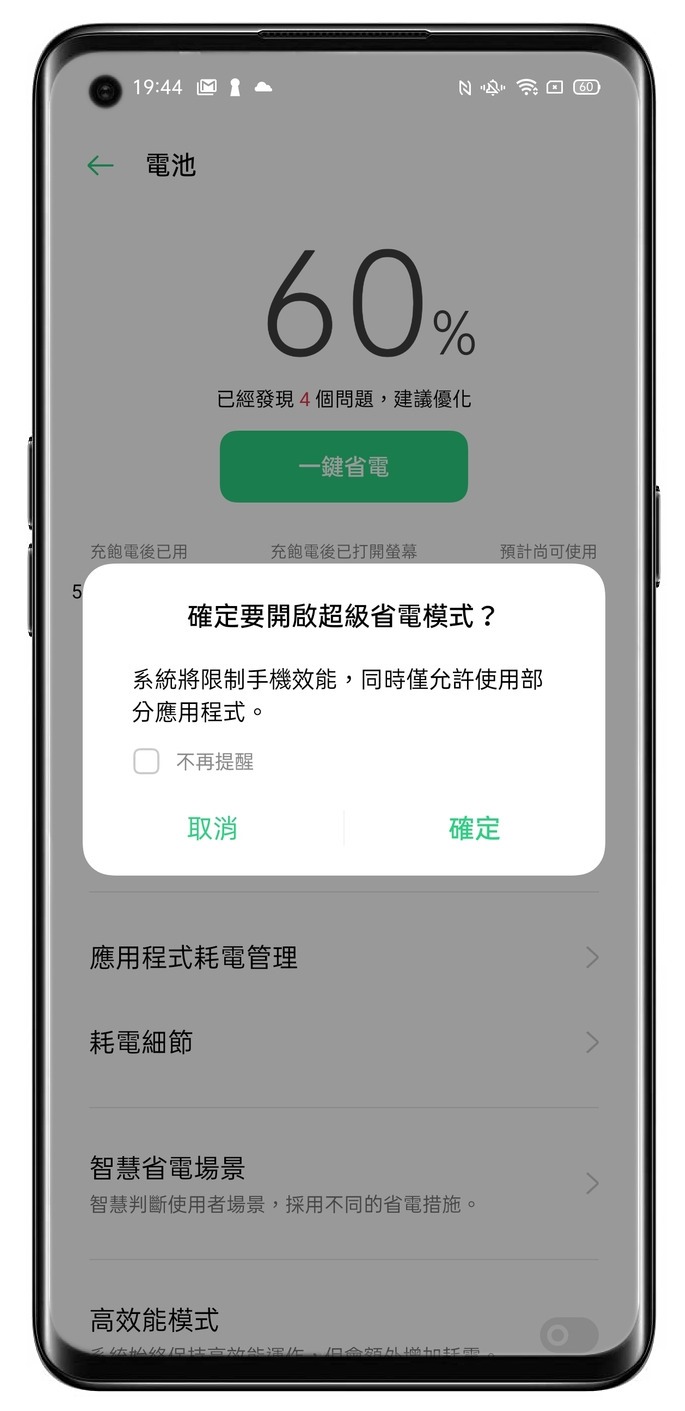Cancel the super power saving dialog
This screenshot has width=685, height=1411.
[x=212, y=828]
